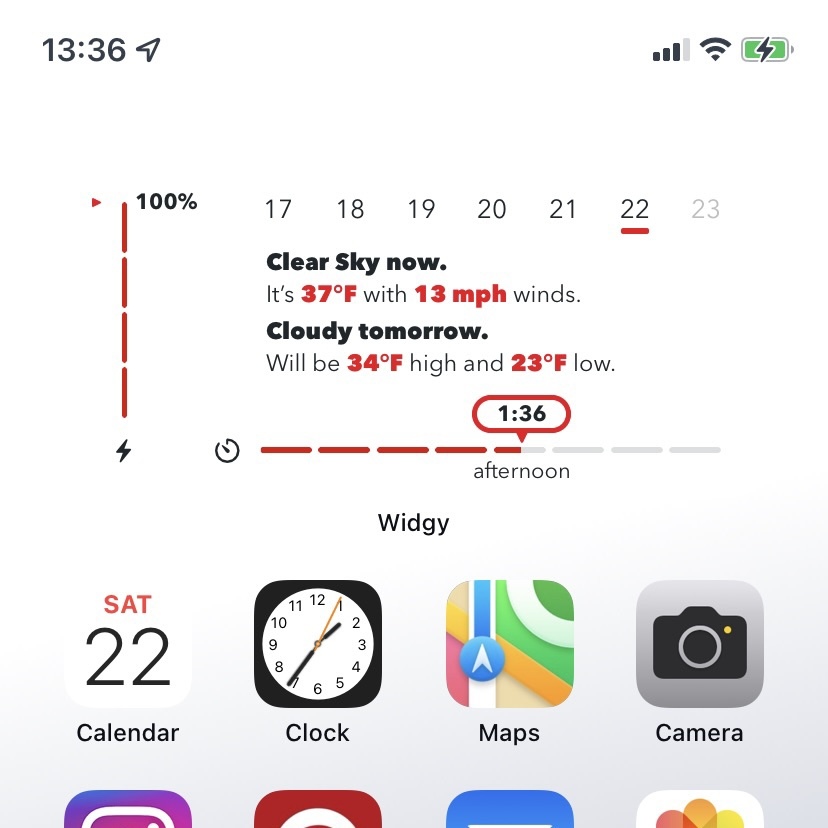Open the Calendar app

(128, 645)
